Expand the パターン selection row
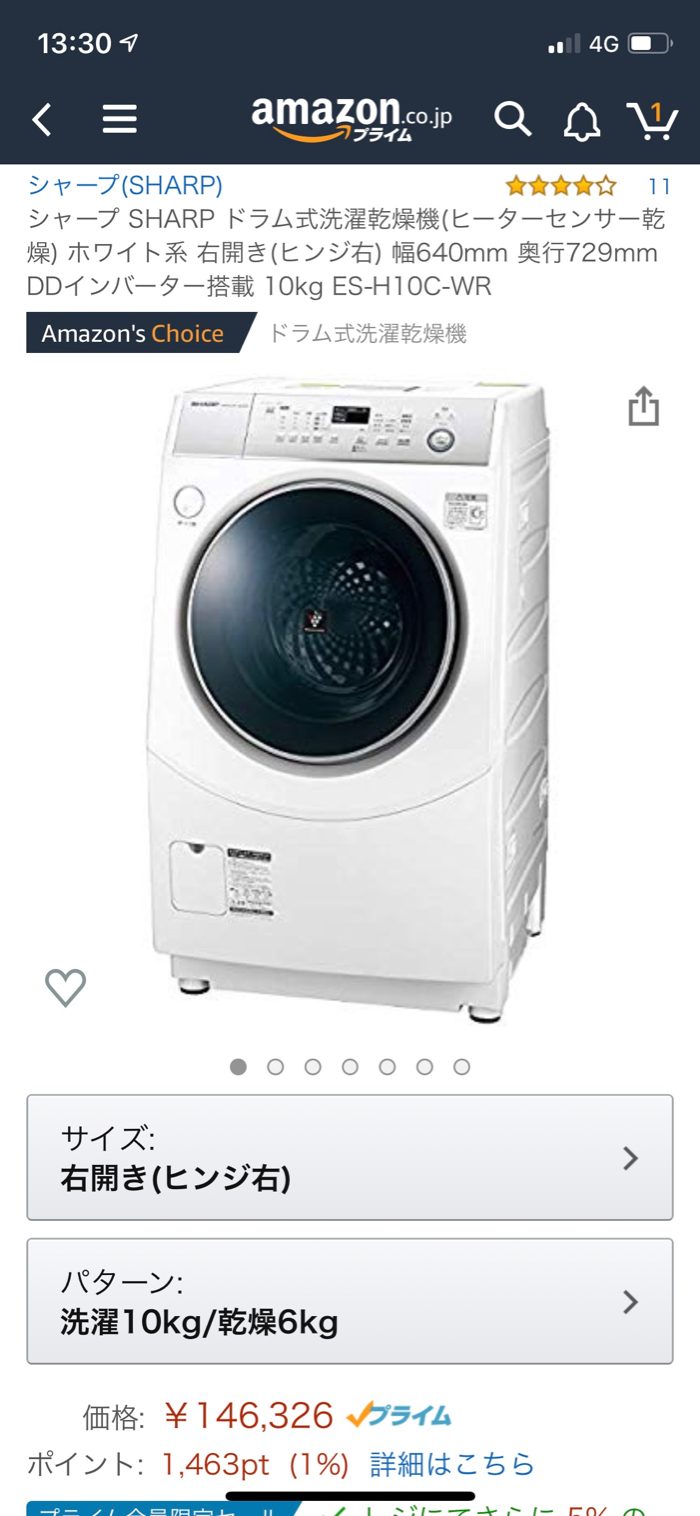 tap(349, 1301)
